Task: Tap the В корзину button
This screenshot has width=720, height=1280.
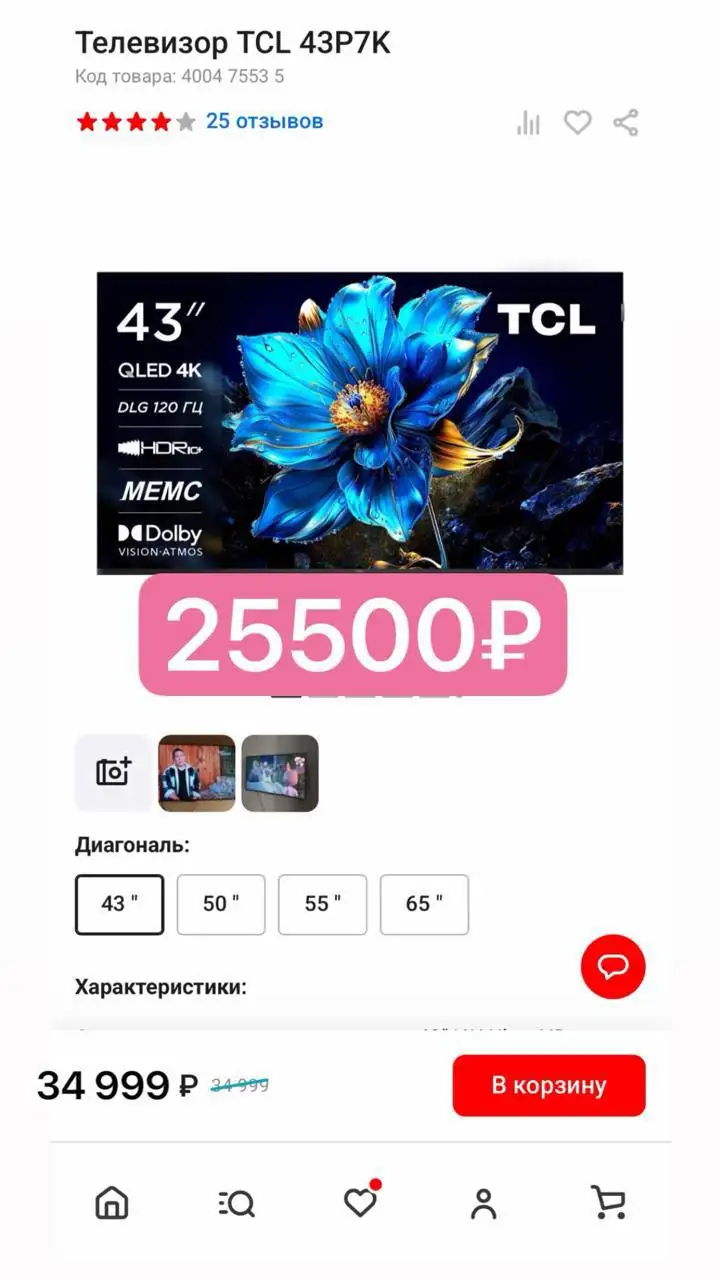Action: (x=549, y=1085)
